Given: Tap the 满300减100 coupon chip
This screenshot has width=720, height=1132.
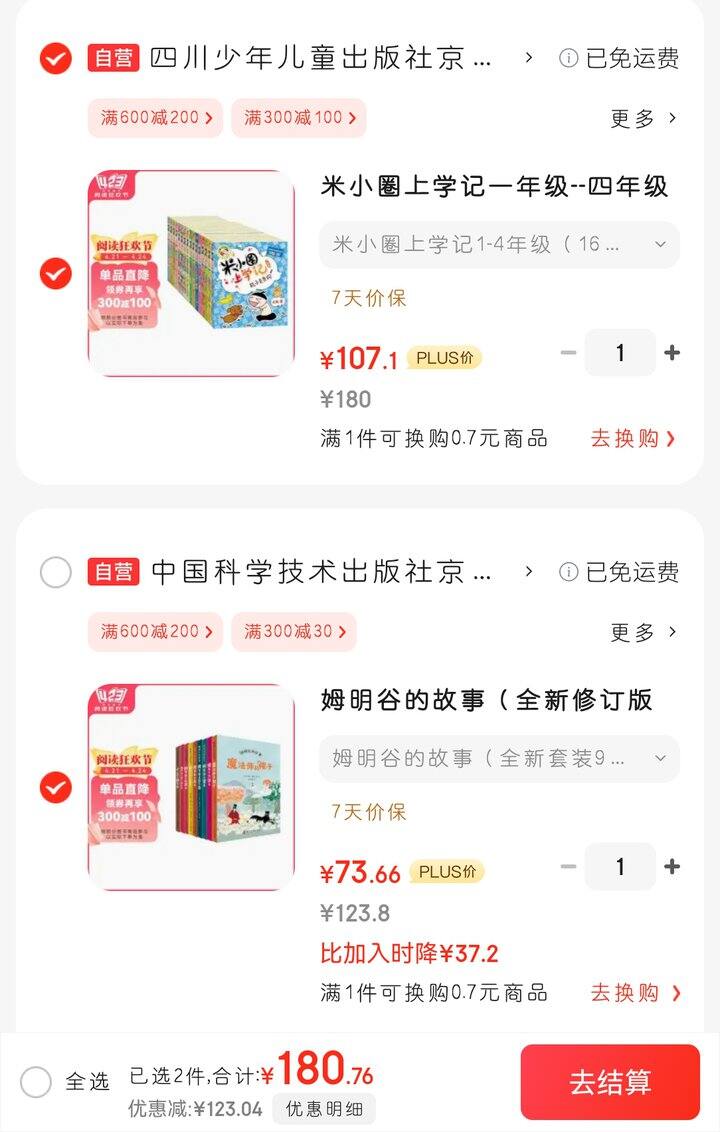Looking at the screenshot, I should (298, 118).
